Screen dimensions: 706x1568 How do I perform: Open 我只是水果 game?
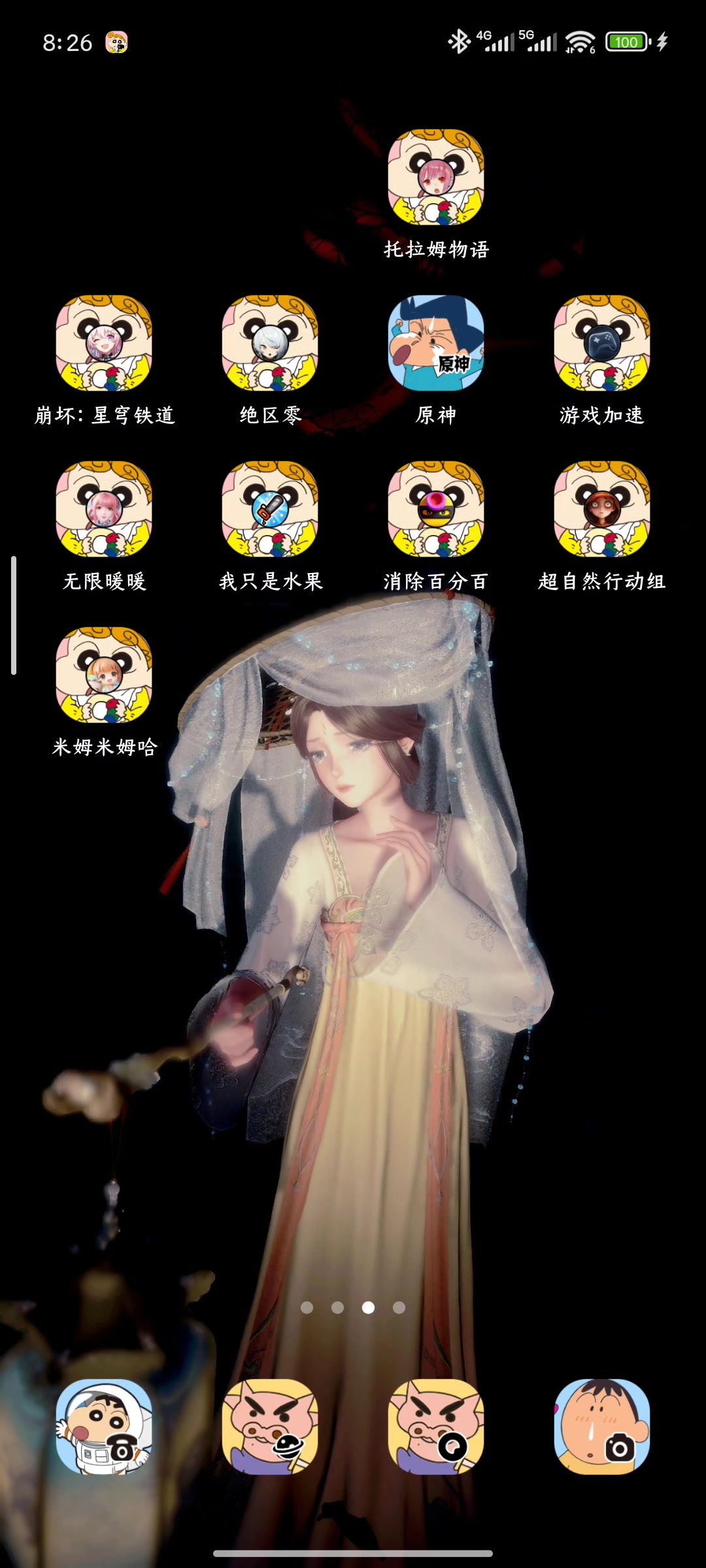(270, 509)
